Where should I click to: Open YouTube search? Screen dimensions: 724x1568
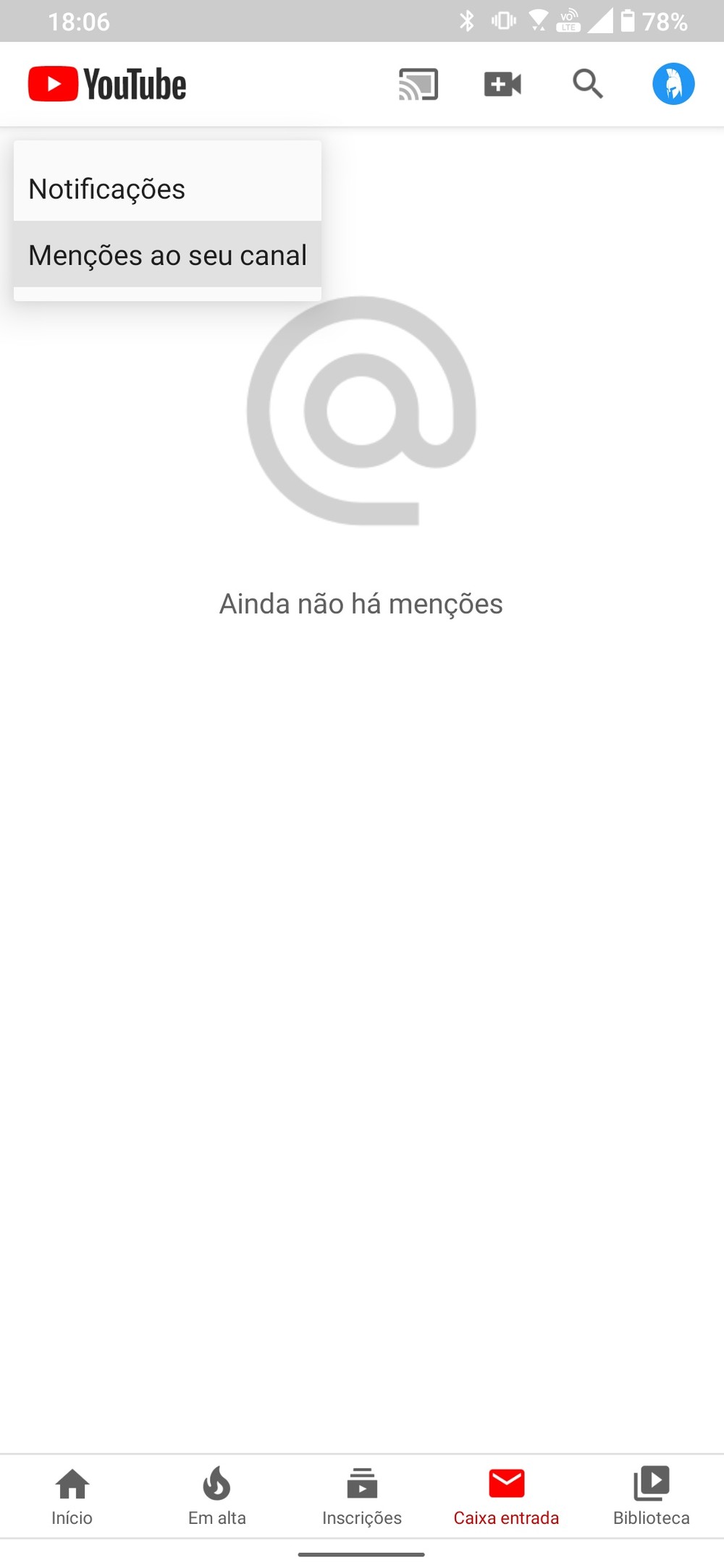588,84
